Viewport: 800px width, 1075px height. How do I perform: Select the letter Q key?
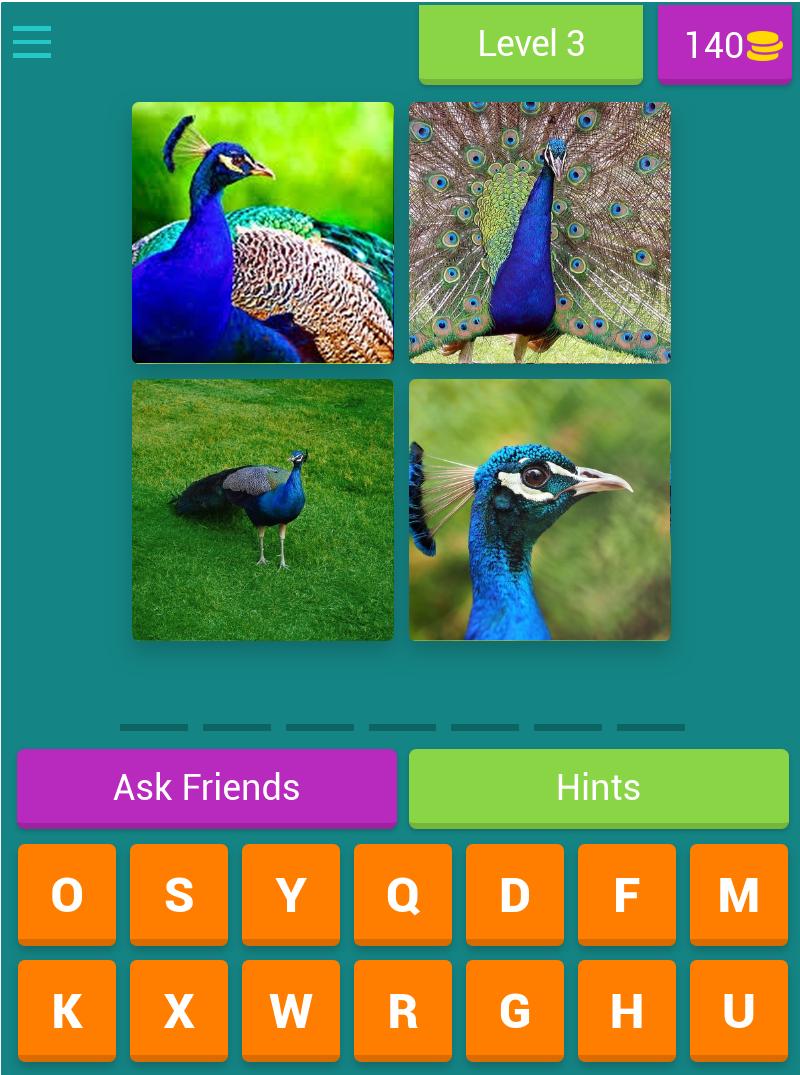click(x=402, y=894)
